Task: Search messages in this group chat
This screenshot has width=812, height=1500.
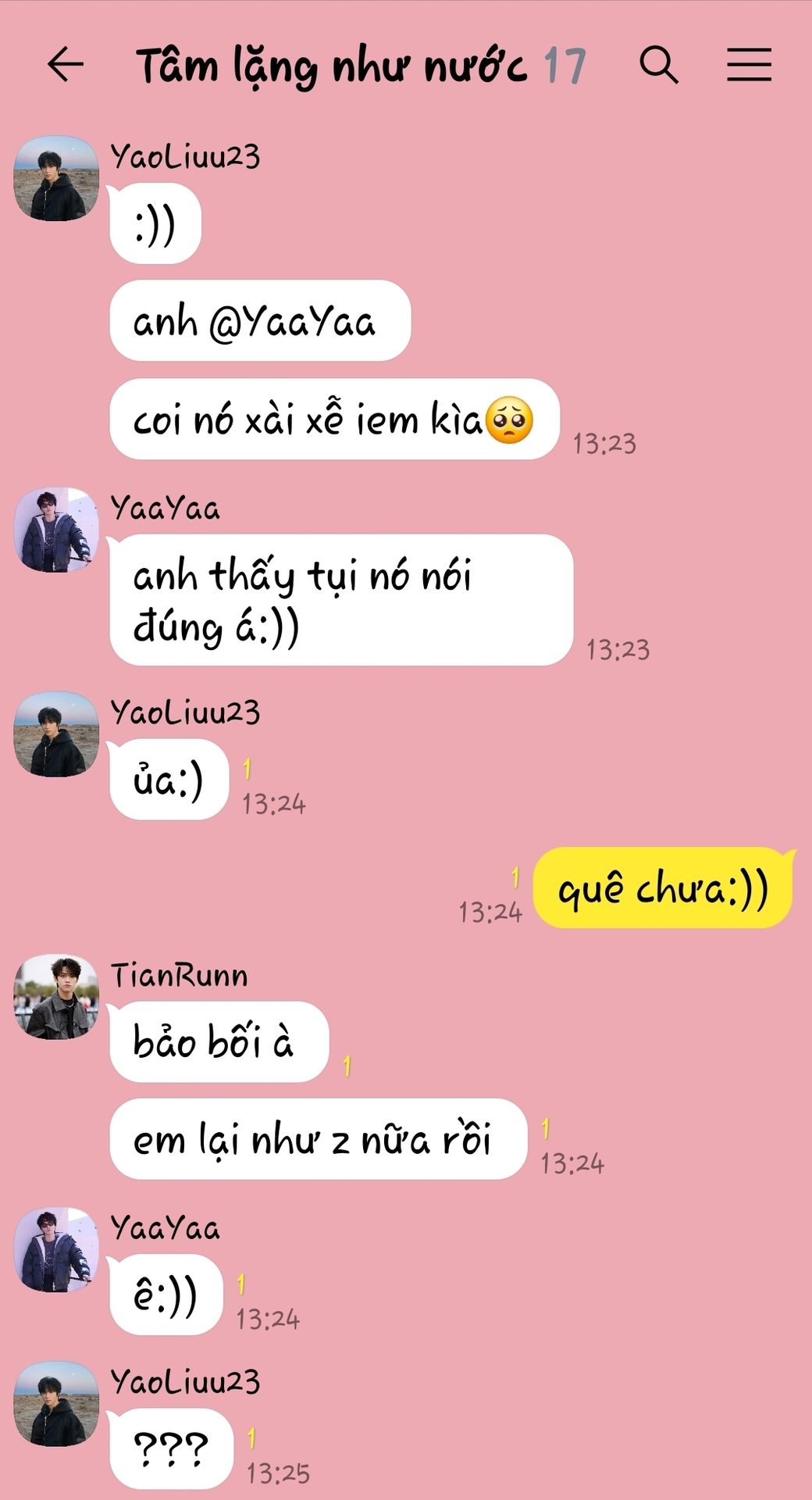Action: point(659,64)
